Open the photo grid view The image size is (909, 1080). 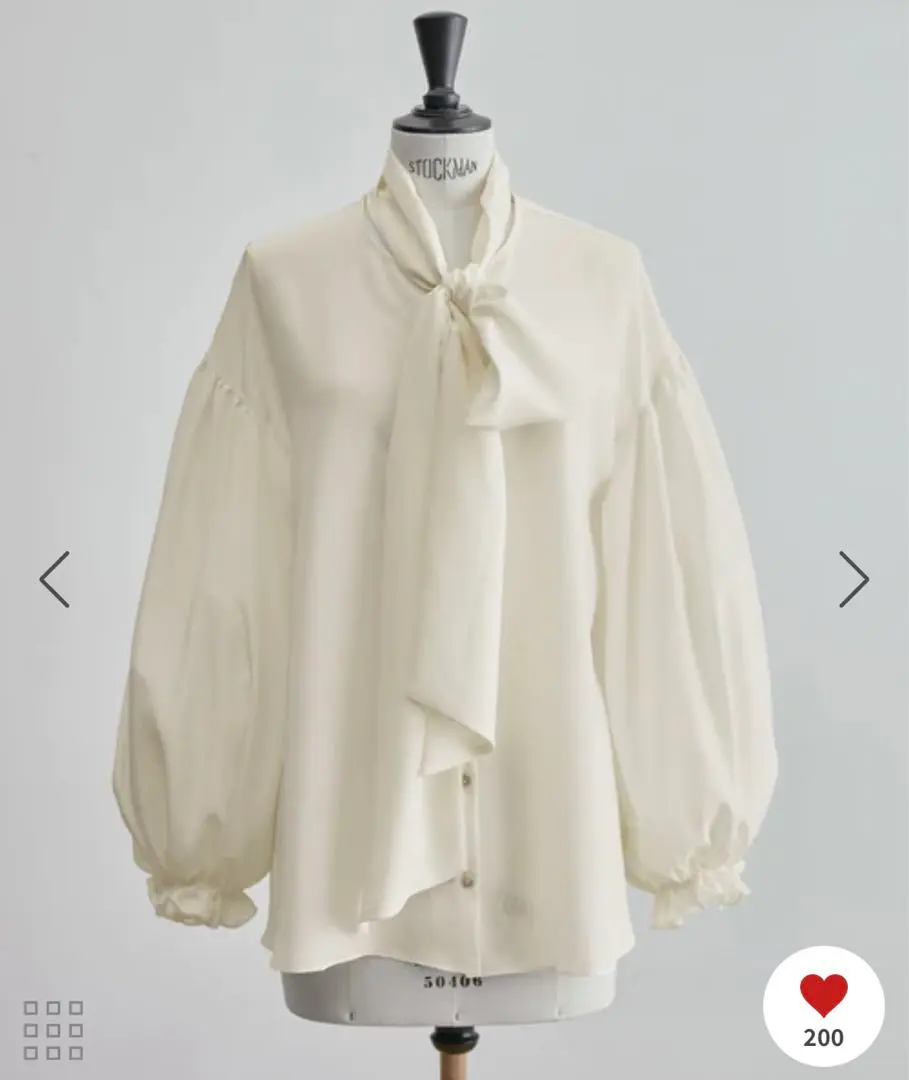[53, 1030]
